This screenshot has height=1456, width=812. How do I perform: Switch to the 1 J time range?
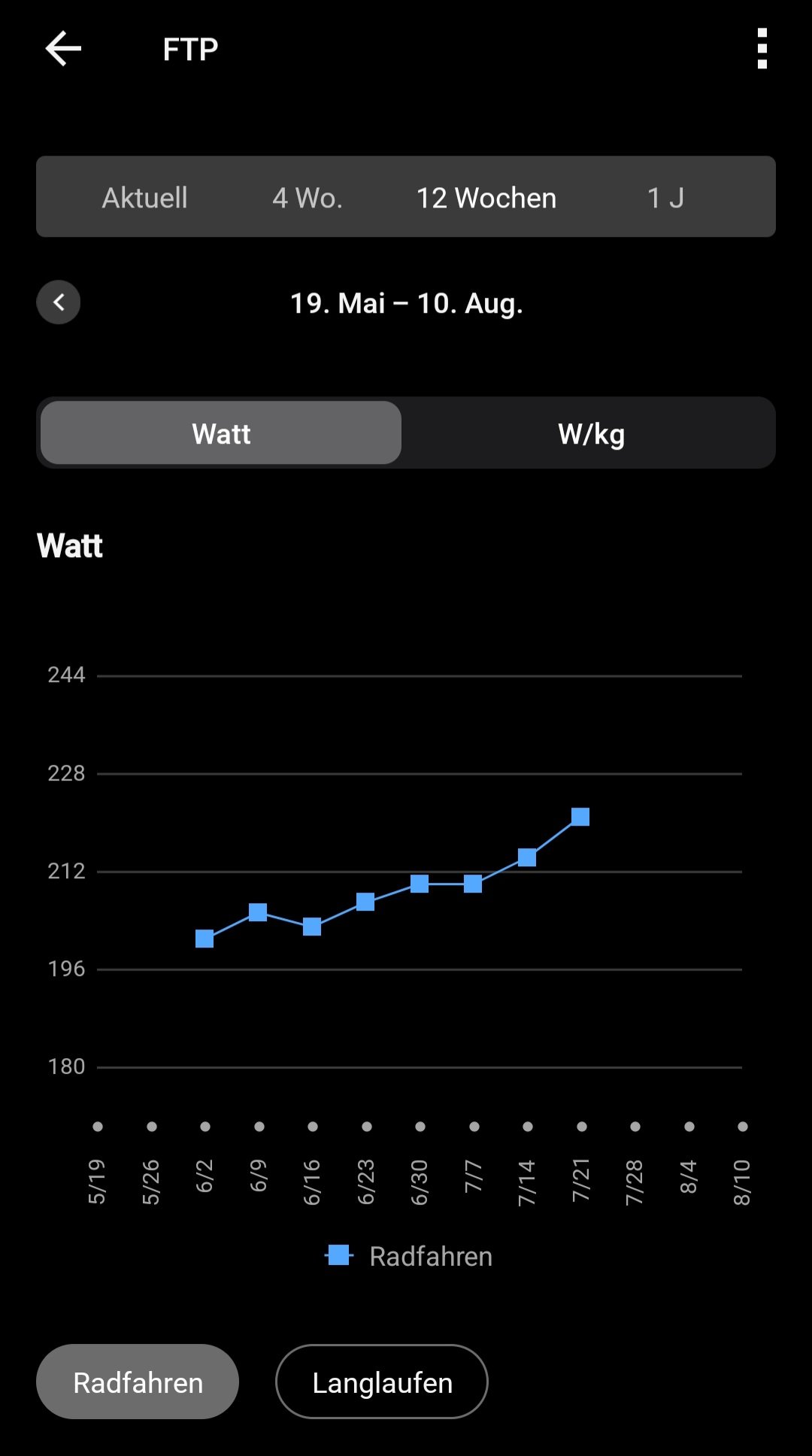665,198
